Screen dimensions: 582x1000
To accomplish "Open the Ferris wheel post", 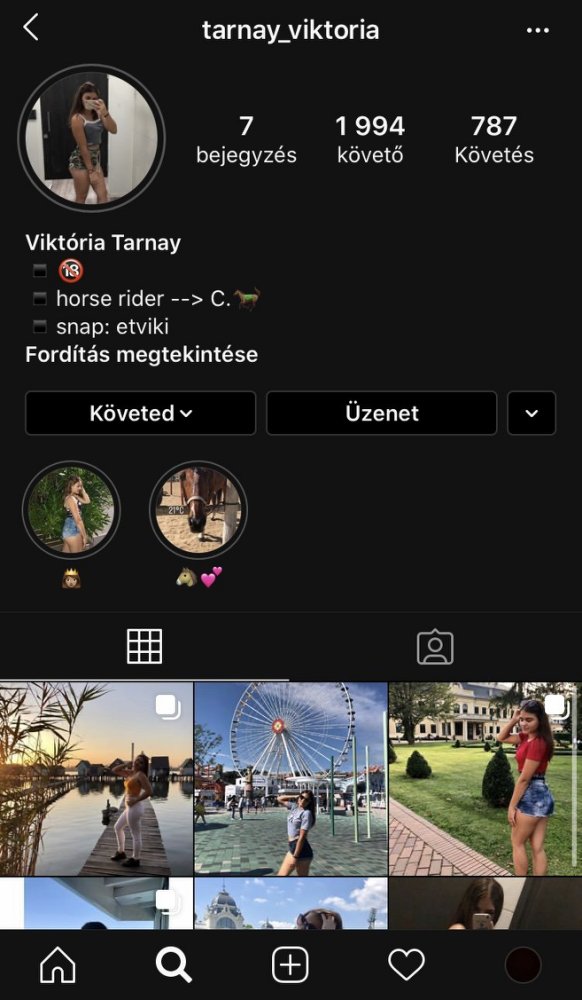I will [291, 779].
